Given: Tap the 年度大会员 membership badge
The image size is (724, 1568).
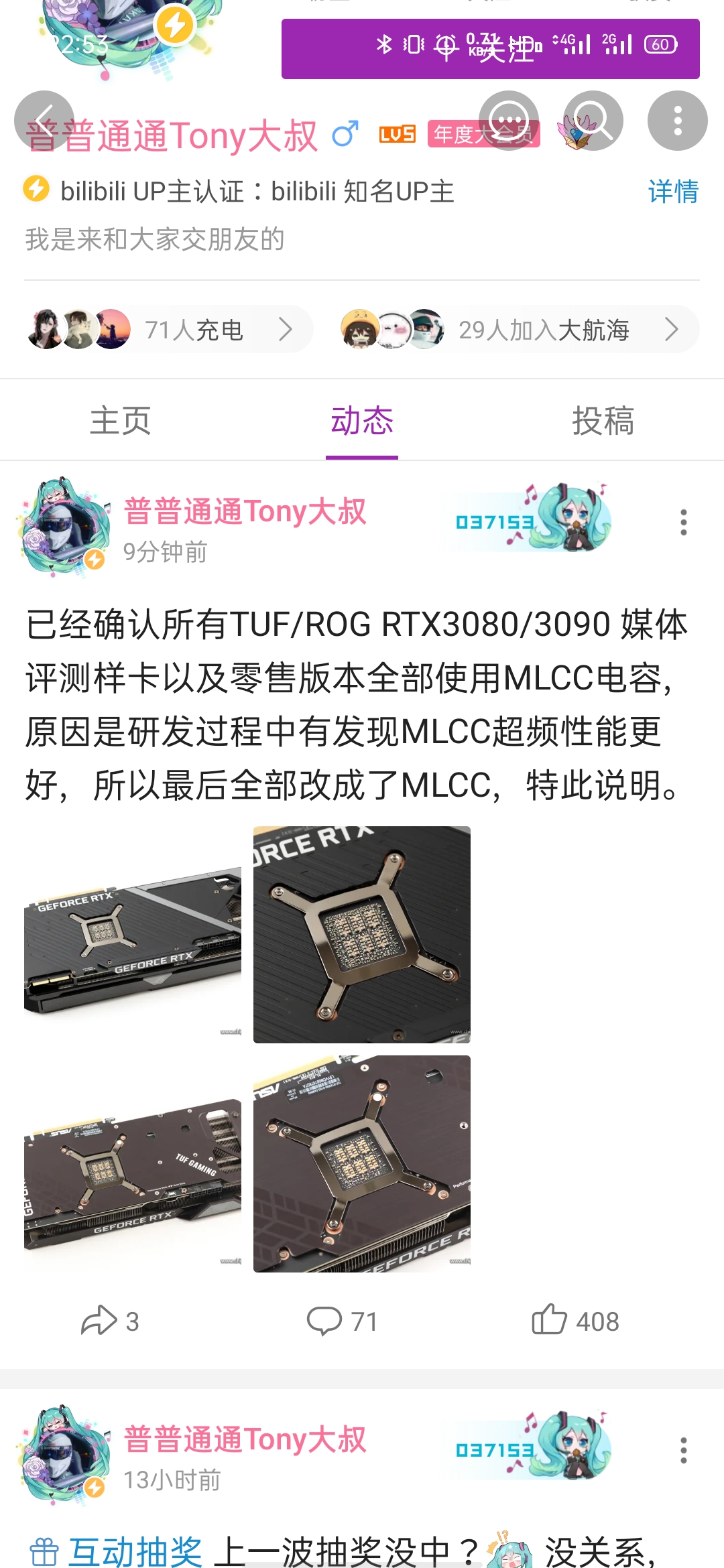Looking at the screenshot, I should [x=484, y=134].
